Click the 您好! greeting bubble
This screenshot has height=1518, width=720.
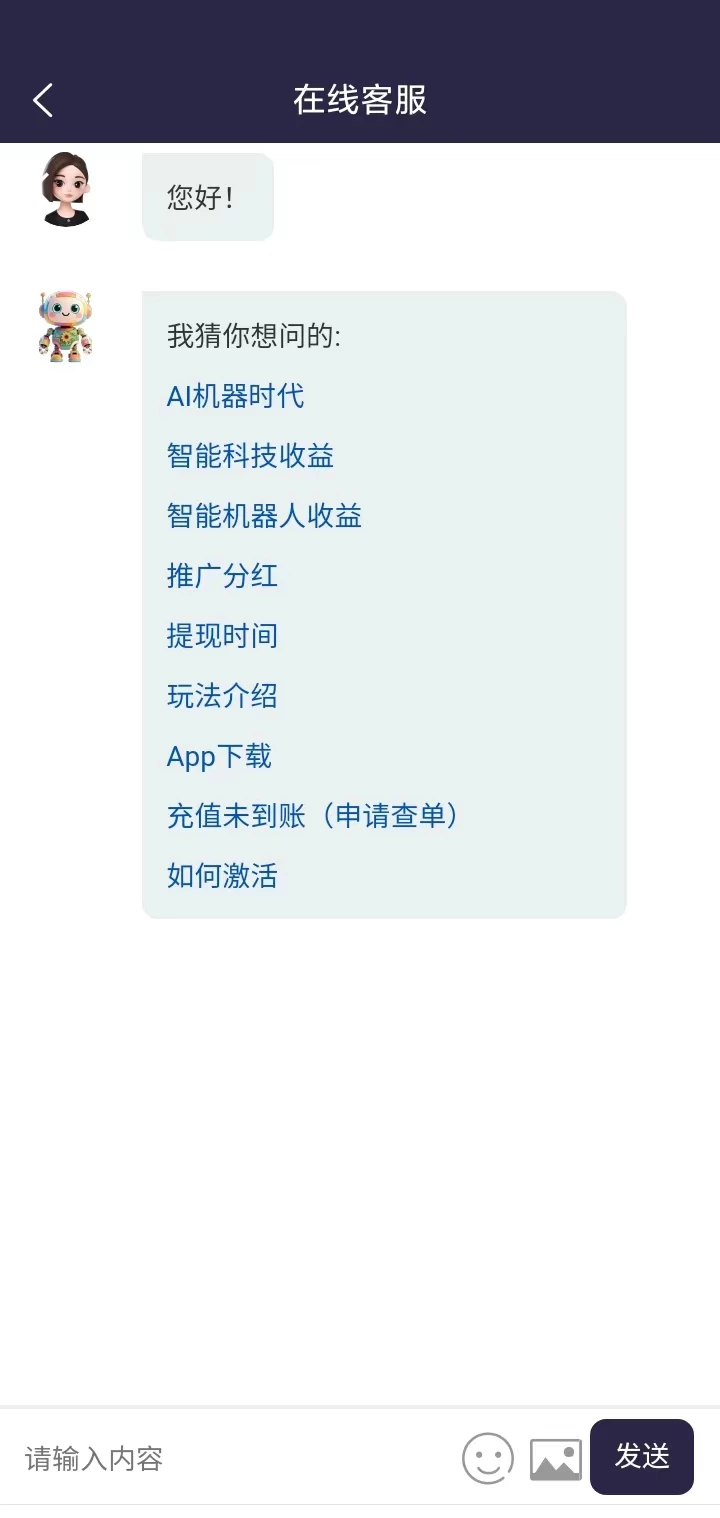point(207,196)
